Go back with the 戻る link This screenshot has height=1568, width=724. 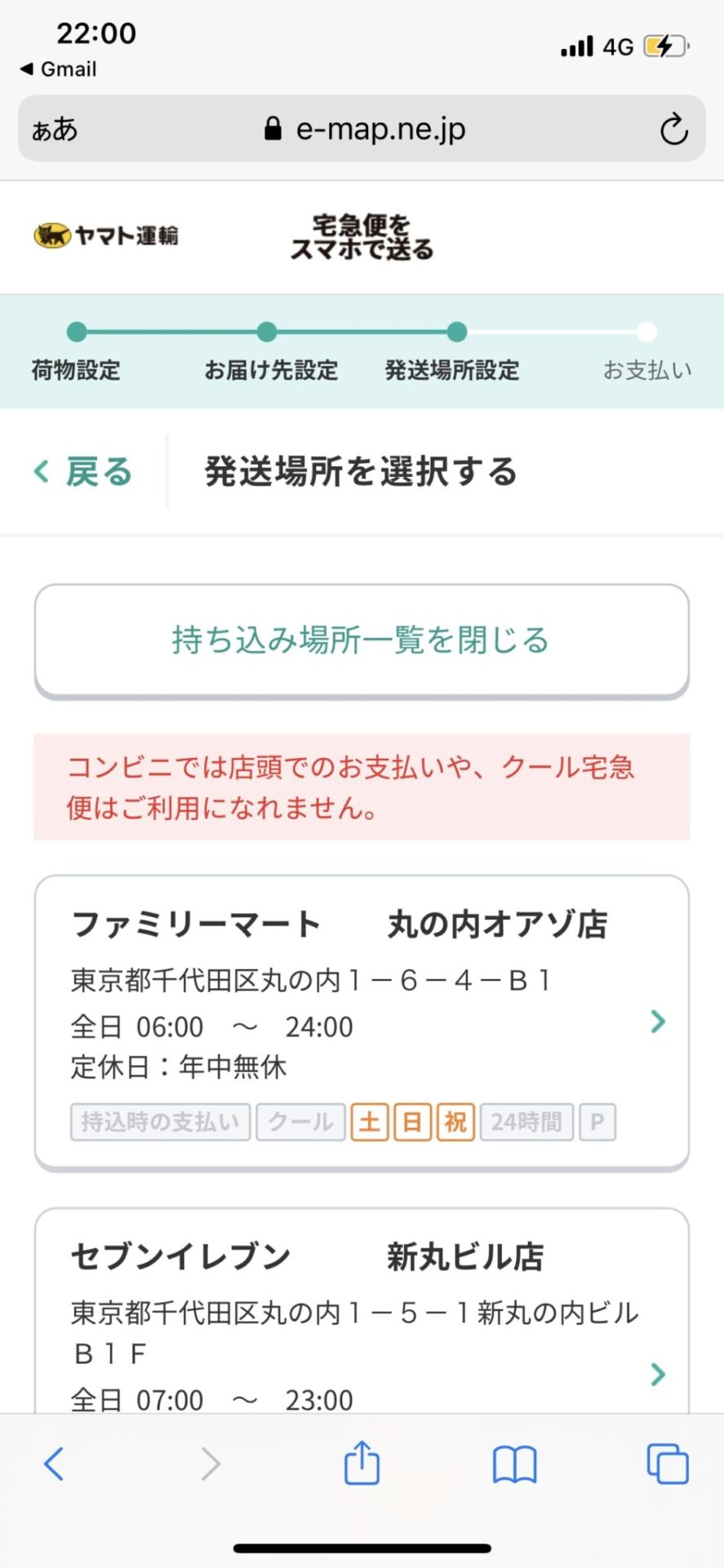click(83, 472)
